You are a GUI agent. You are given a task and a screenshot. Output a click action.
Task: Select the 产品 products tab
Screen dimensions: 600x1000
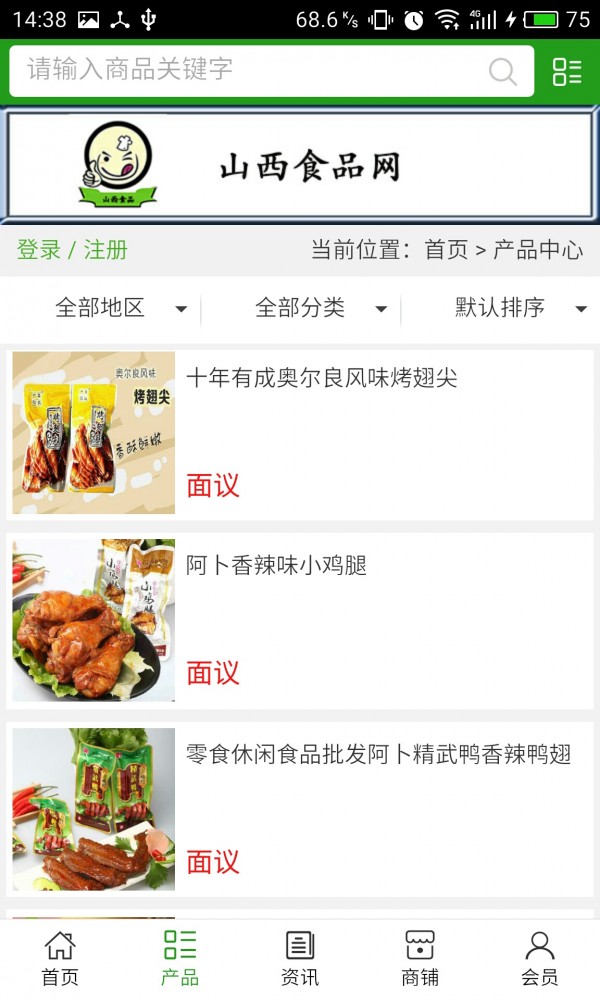point(180,959)
